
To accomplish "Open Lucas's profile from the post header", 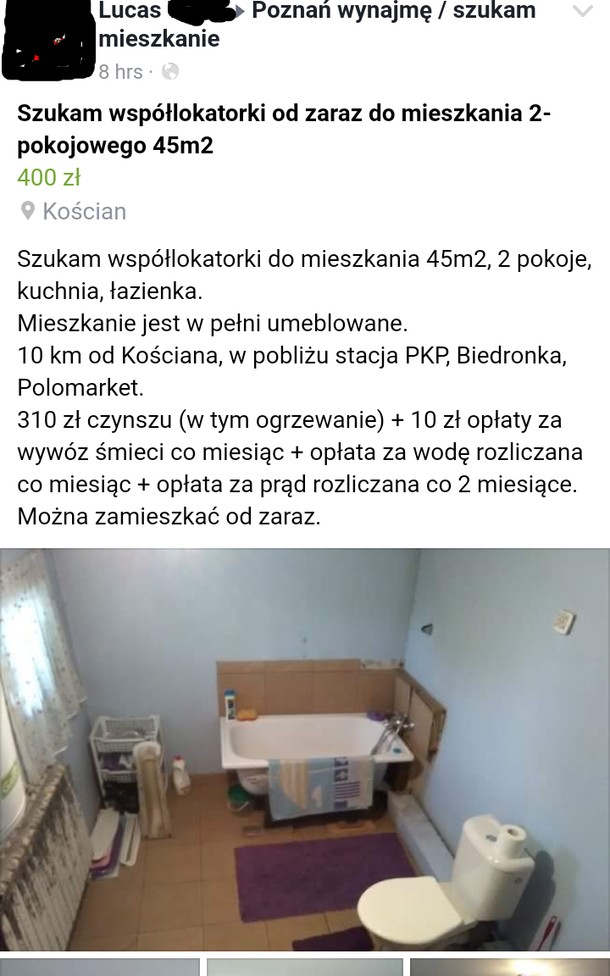I will pos(130,11).
